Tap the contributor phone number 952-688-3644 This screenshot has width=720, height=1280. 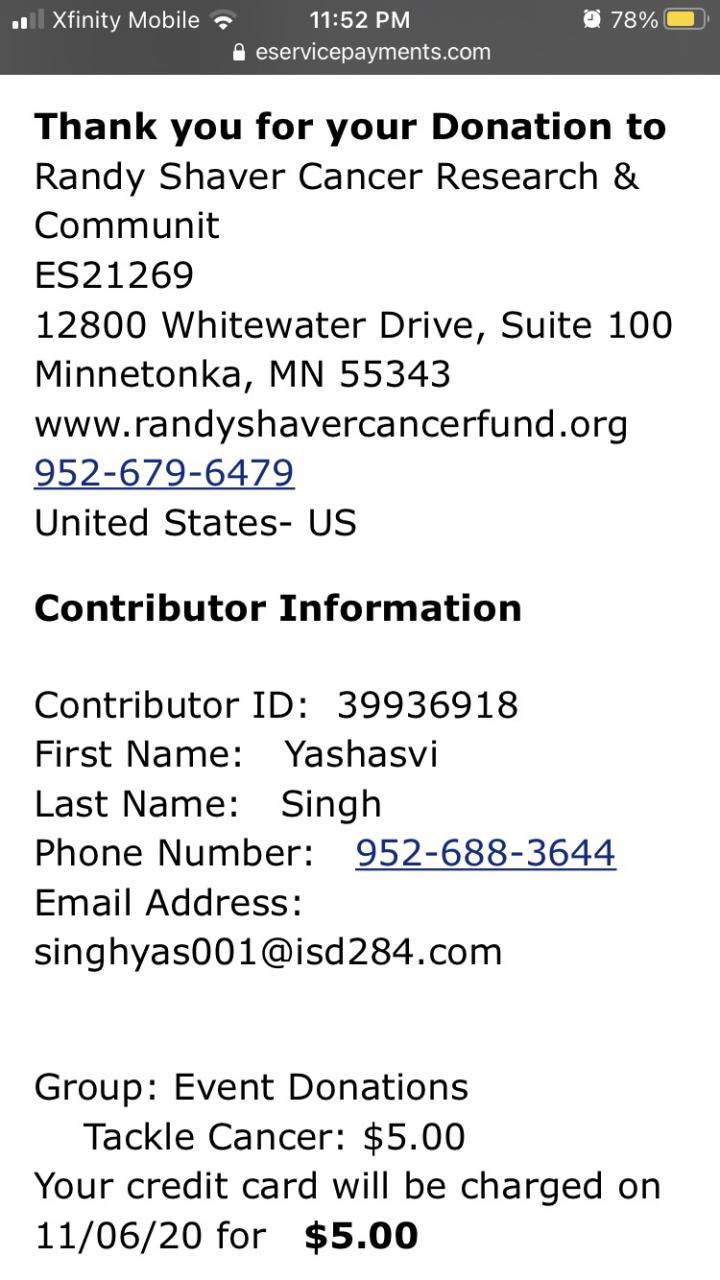click(x=485, y=853)
